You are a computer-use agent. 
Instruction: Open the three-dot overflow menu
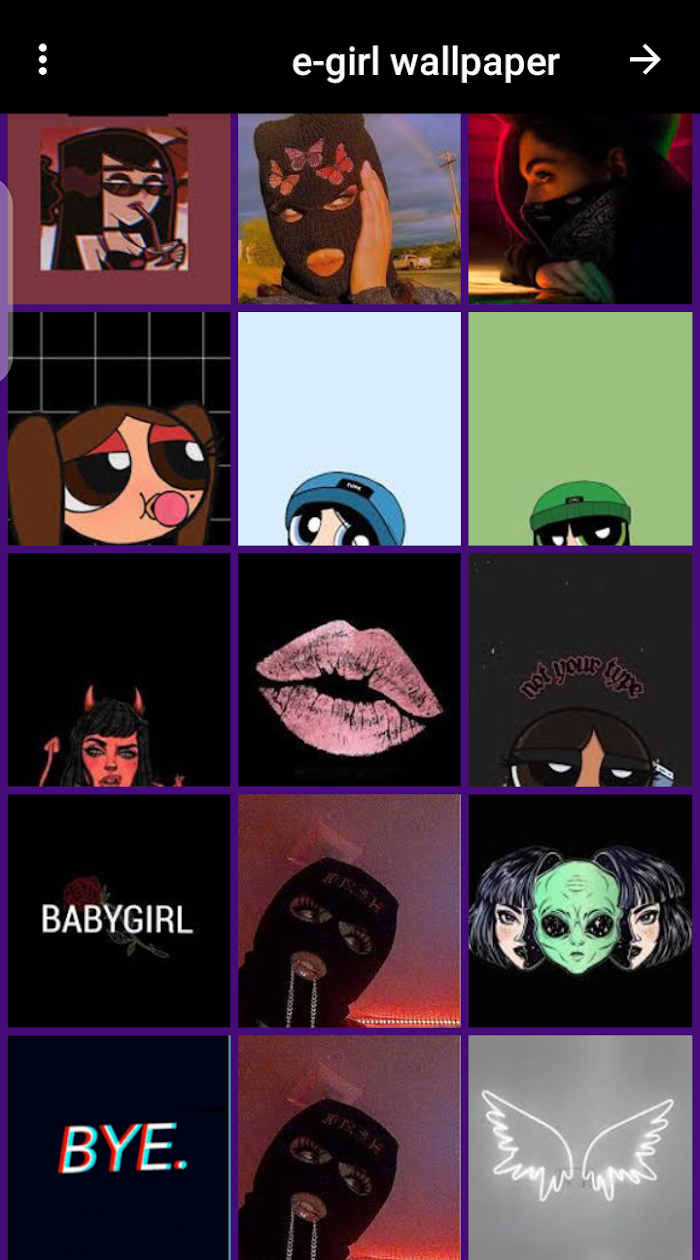pyautogui.click(x=42, y=60)
